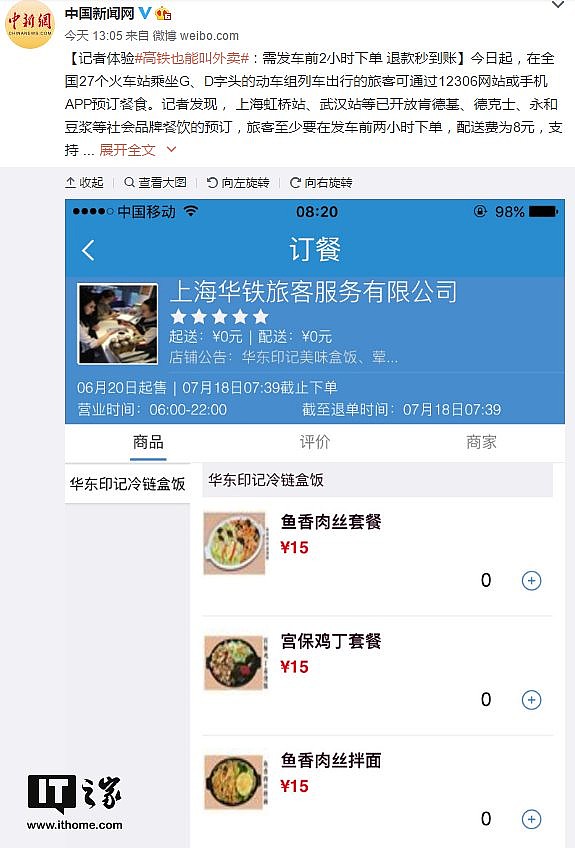Rotate image left with 向左旋转
Viewport: 575px width, 848px height.
[238, 183]
